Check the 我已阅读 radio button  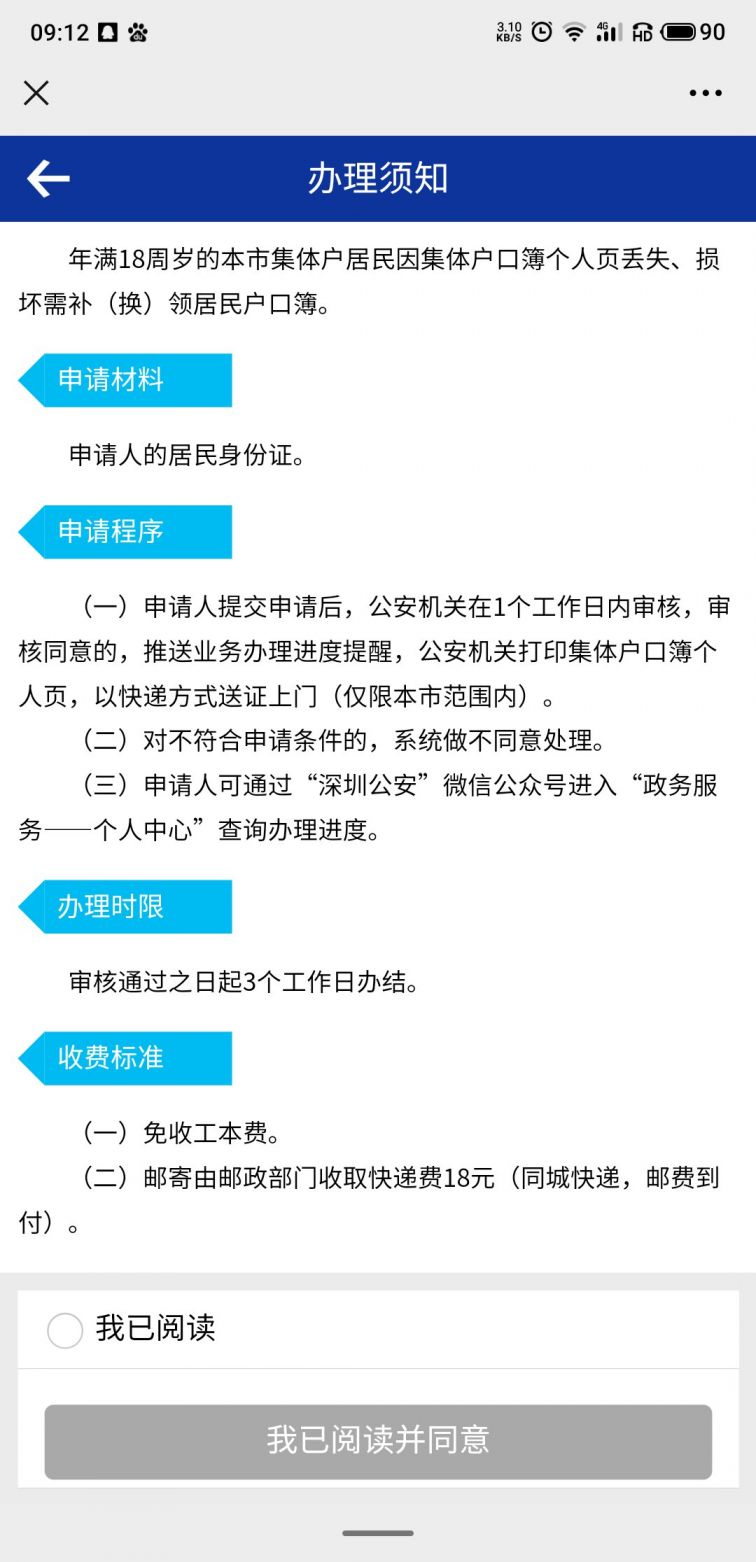[x=65, y=1330]
